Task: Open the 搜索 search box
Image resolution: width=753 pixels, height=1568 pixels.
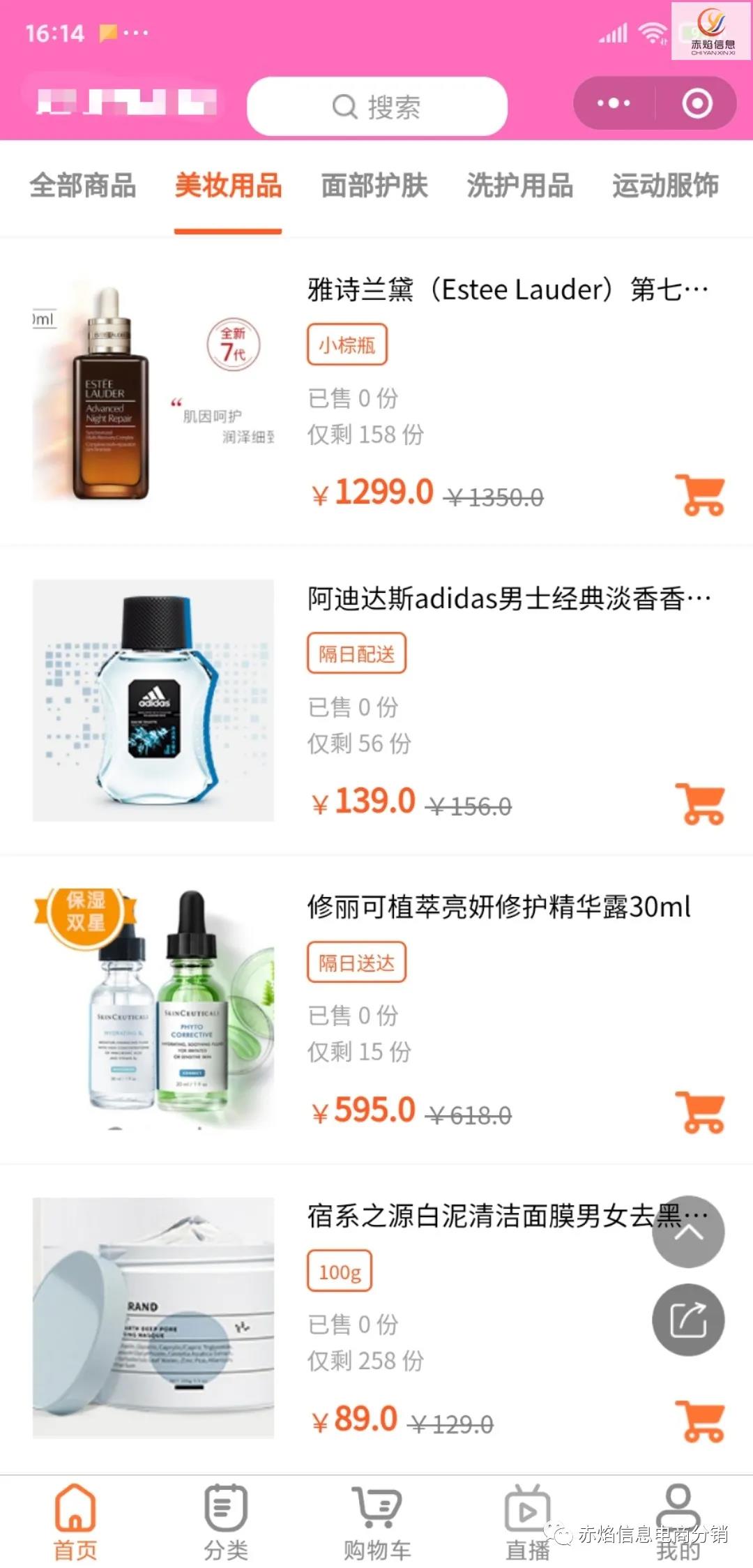Action: [x=376, y=107]
